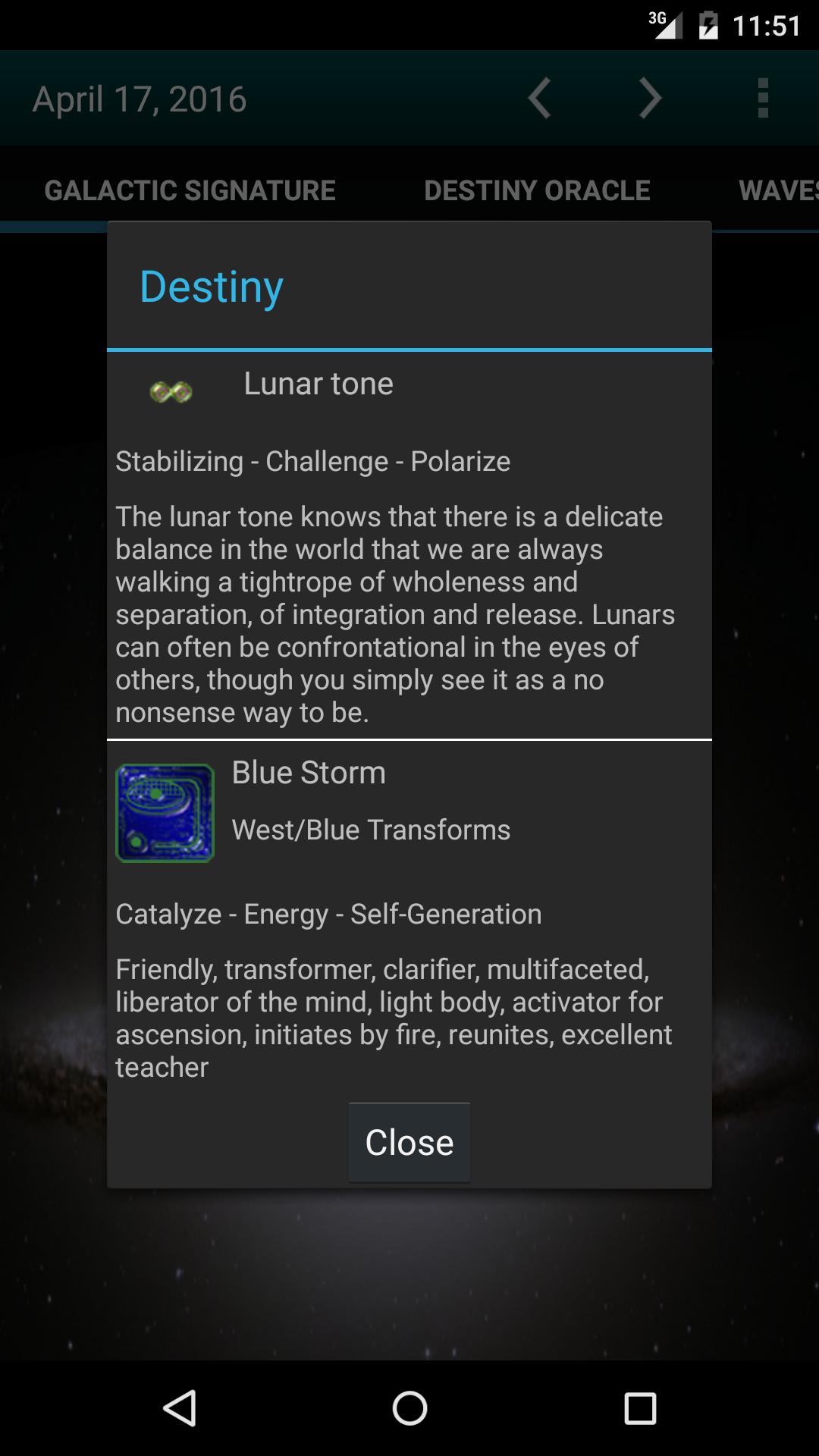Open the overflow menu
This screenshot has width=819, height=1456.
click(x=763, y=99)
